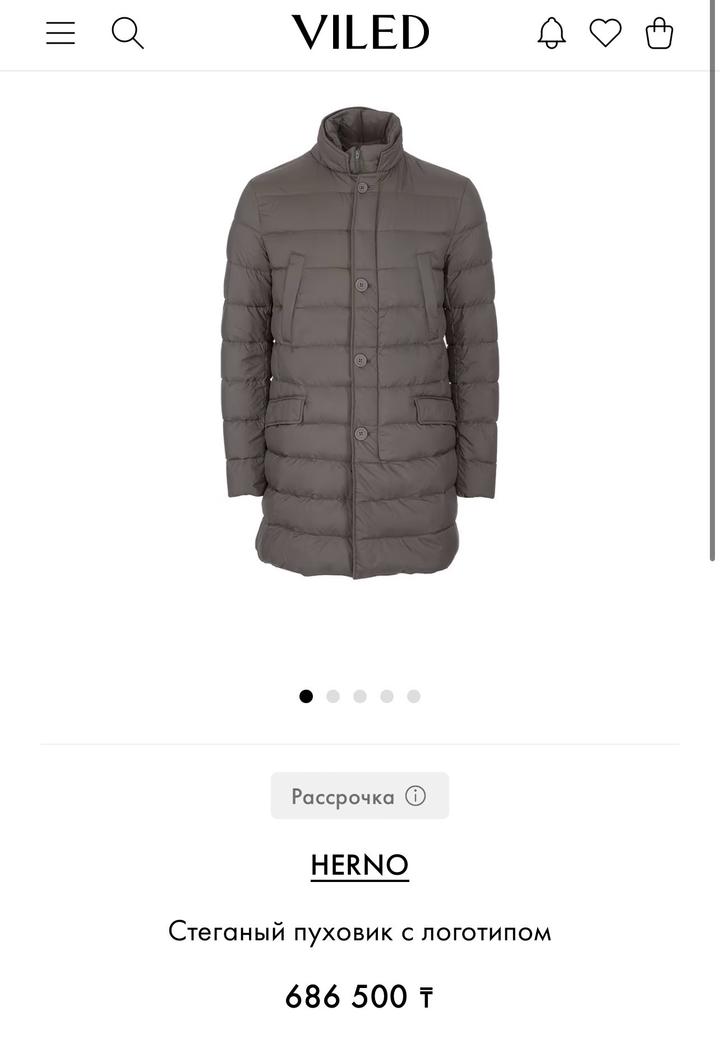The height and width of the screenshot is (1058, 720).
Task: Open the hamburger menu
Action: (x=60, y=33)
